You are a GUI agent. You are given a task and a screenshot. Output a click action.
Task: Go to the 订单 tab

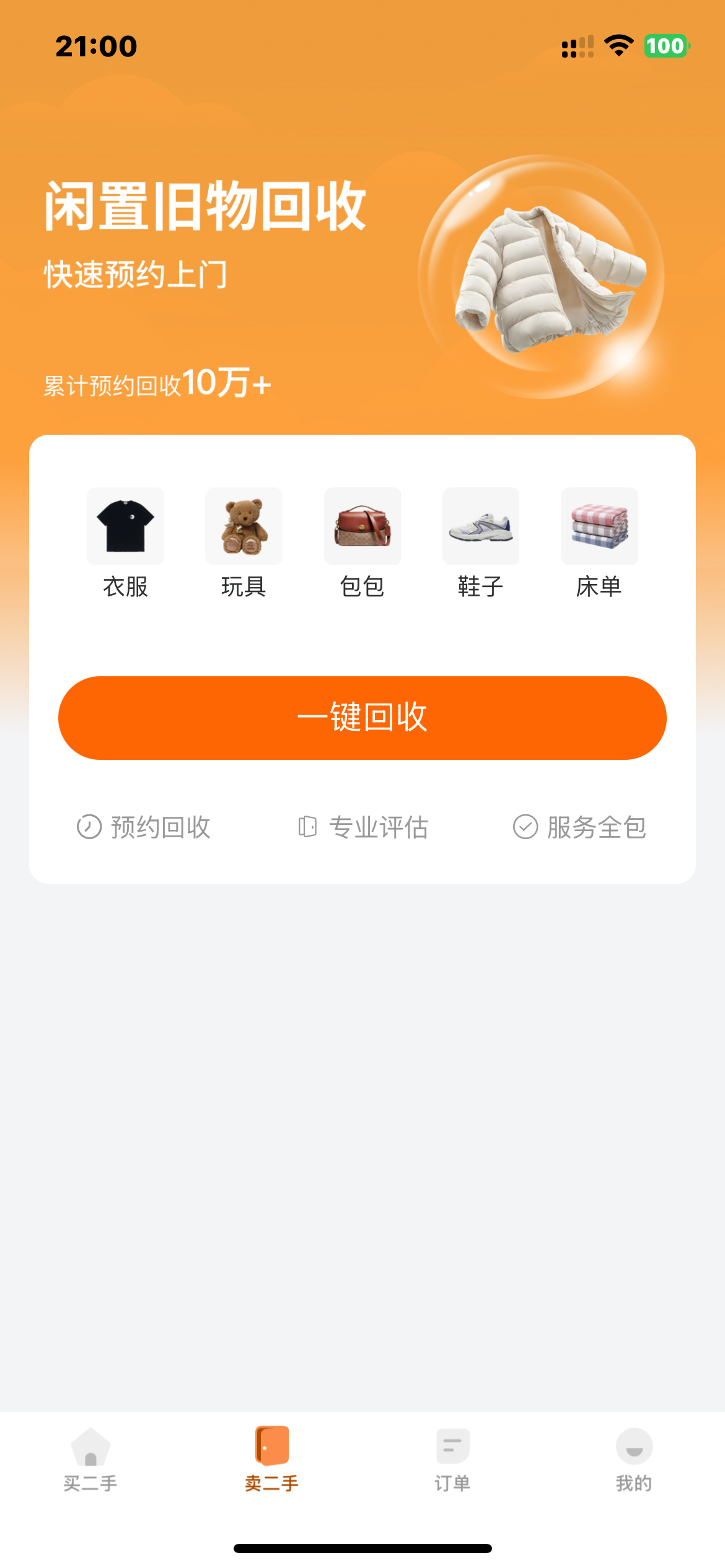pos(452,1459)
